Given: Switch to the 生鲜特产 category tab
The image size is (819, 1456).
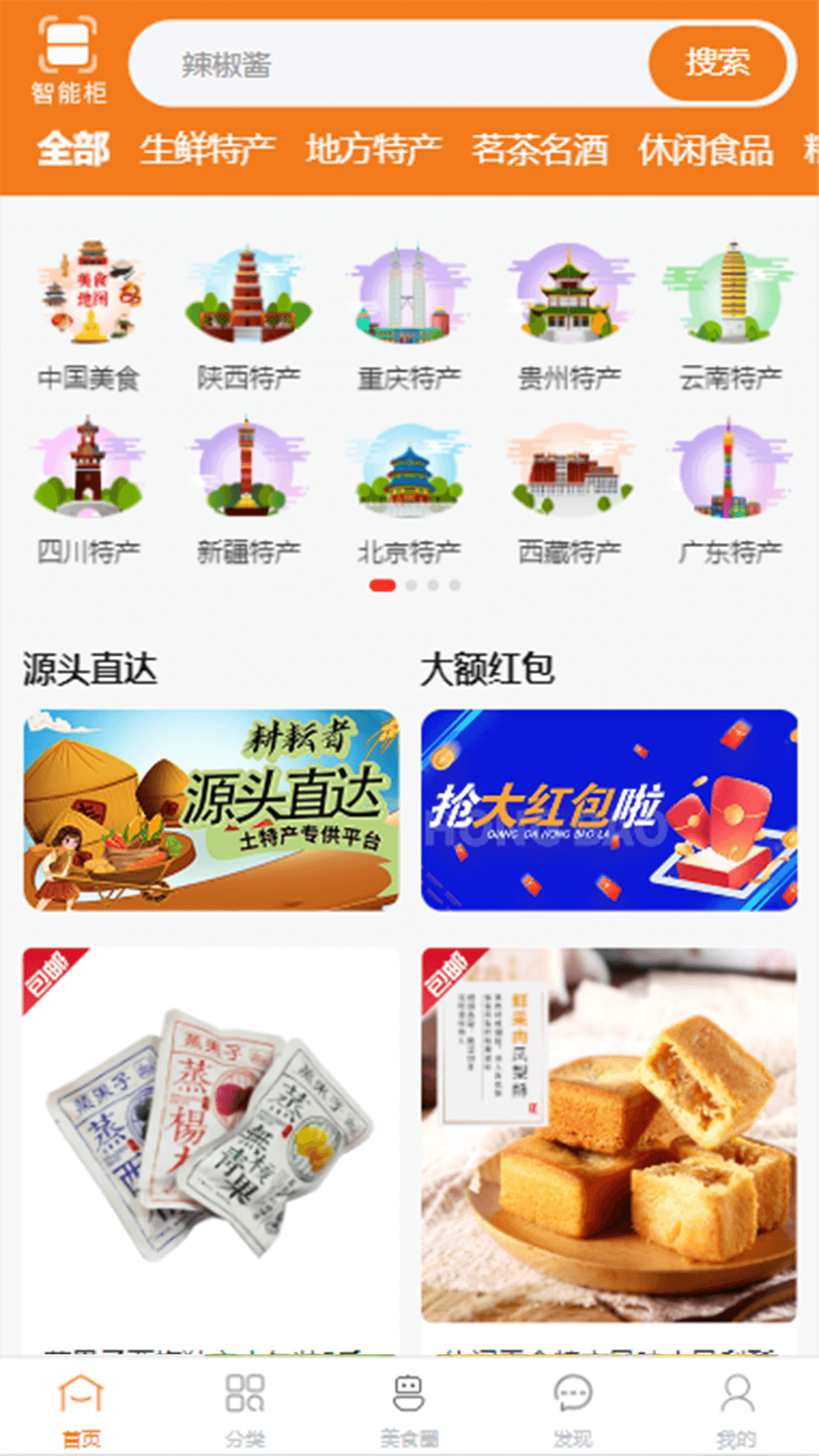Looking at the screenshot, I should point(209,149).
